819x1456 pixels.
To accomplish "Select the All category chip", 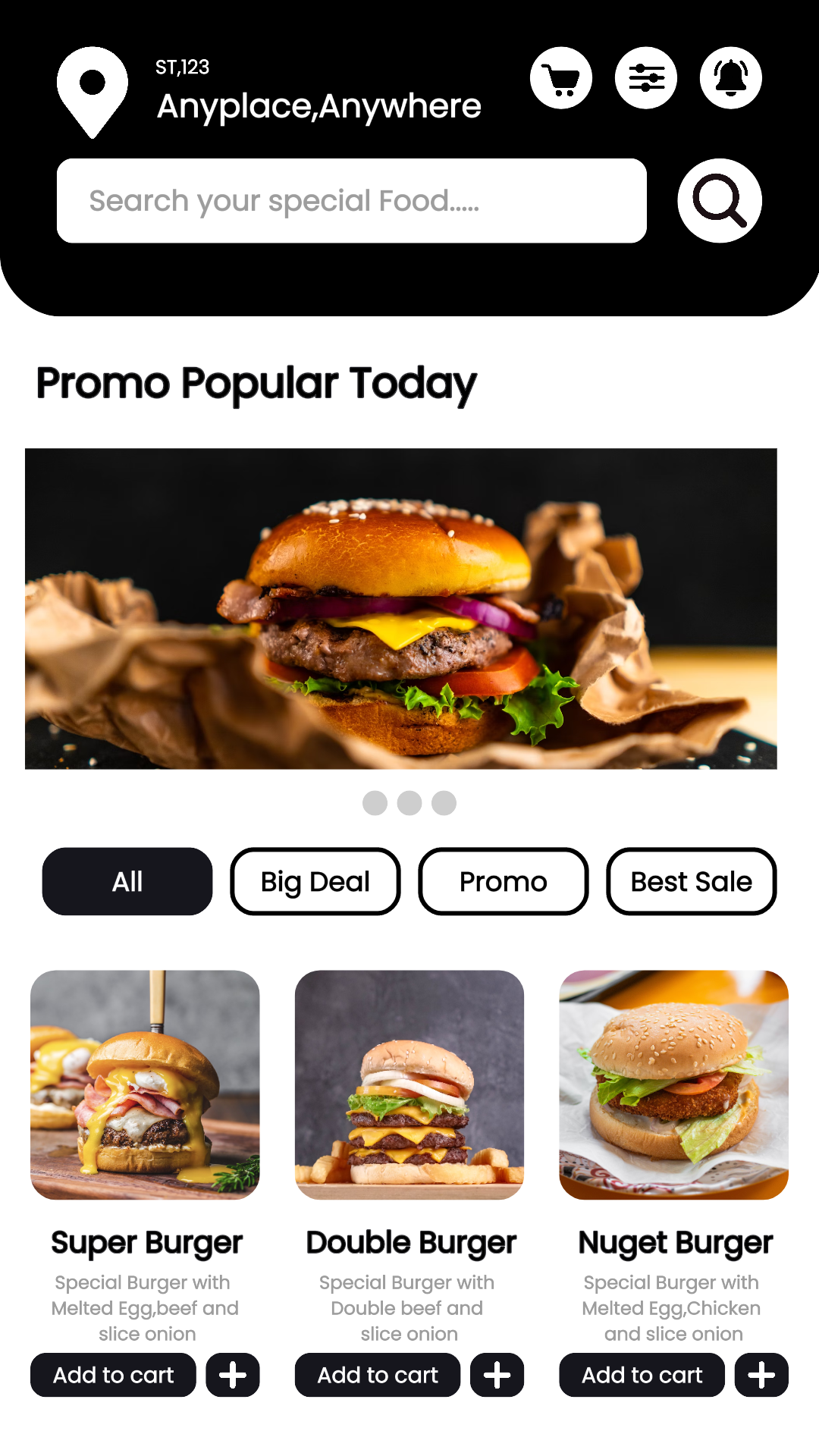I will click(127, 882).
